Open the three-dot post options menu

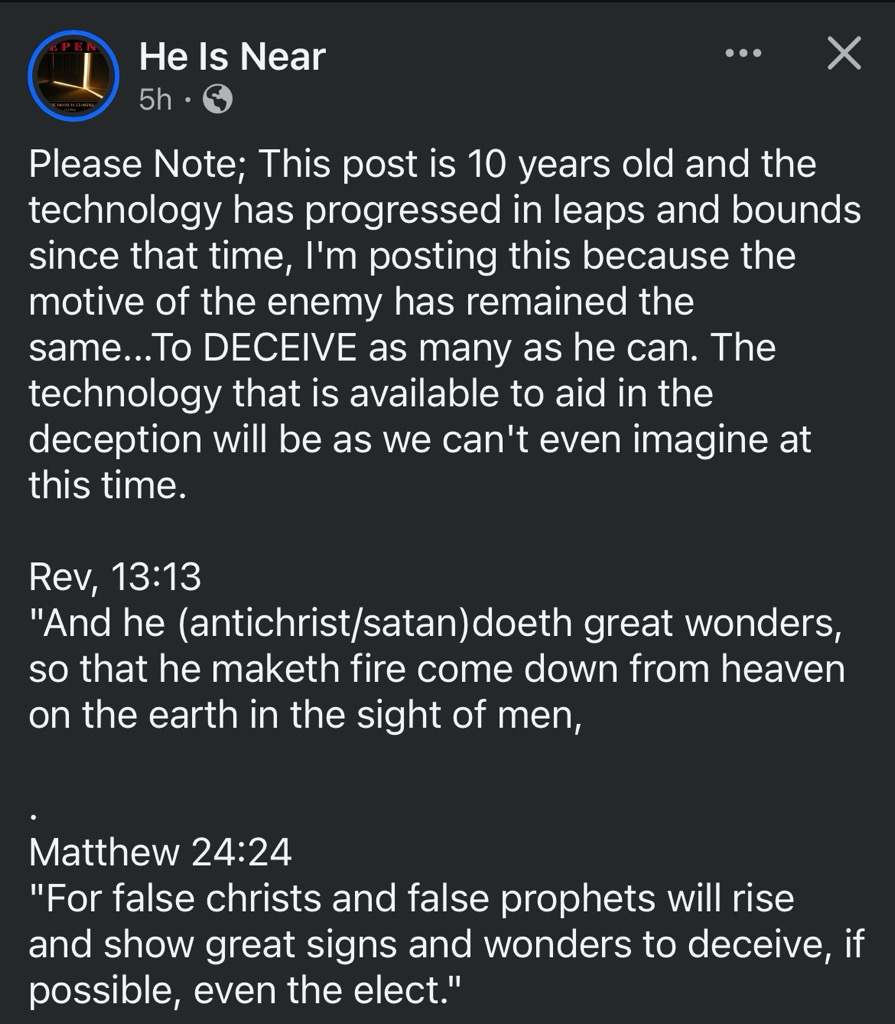[x=743, y=54]
